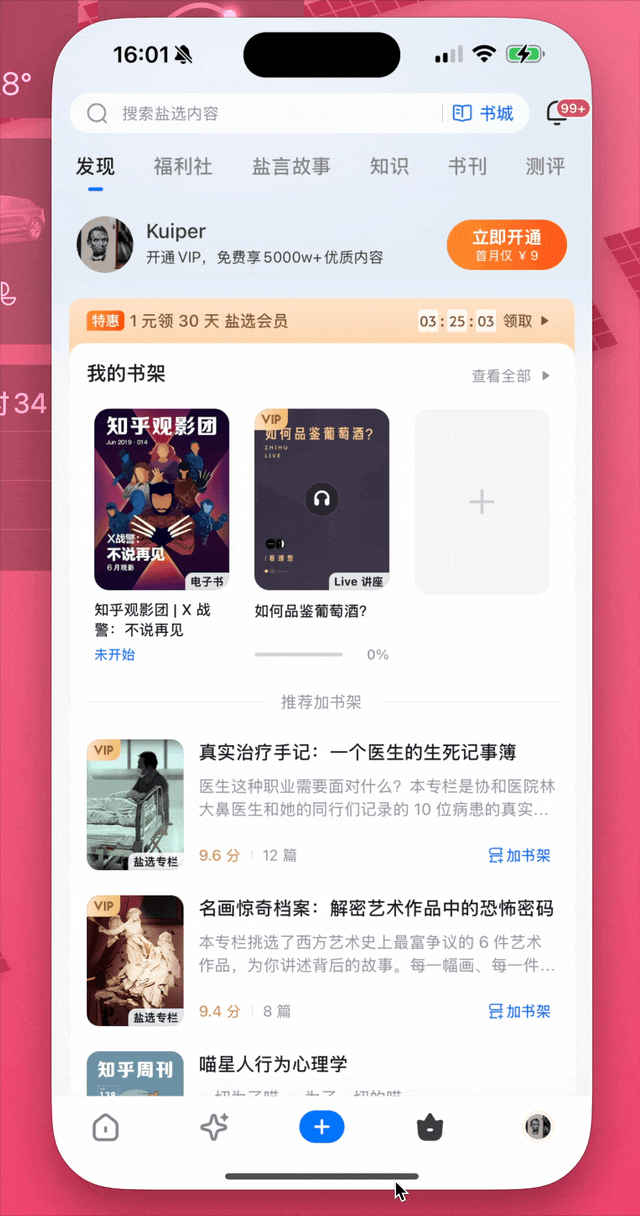Viewport: 640px width, 1216px height.
Task: Go to the home tab in bottom bar
Action: [x=105, y=1128]
